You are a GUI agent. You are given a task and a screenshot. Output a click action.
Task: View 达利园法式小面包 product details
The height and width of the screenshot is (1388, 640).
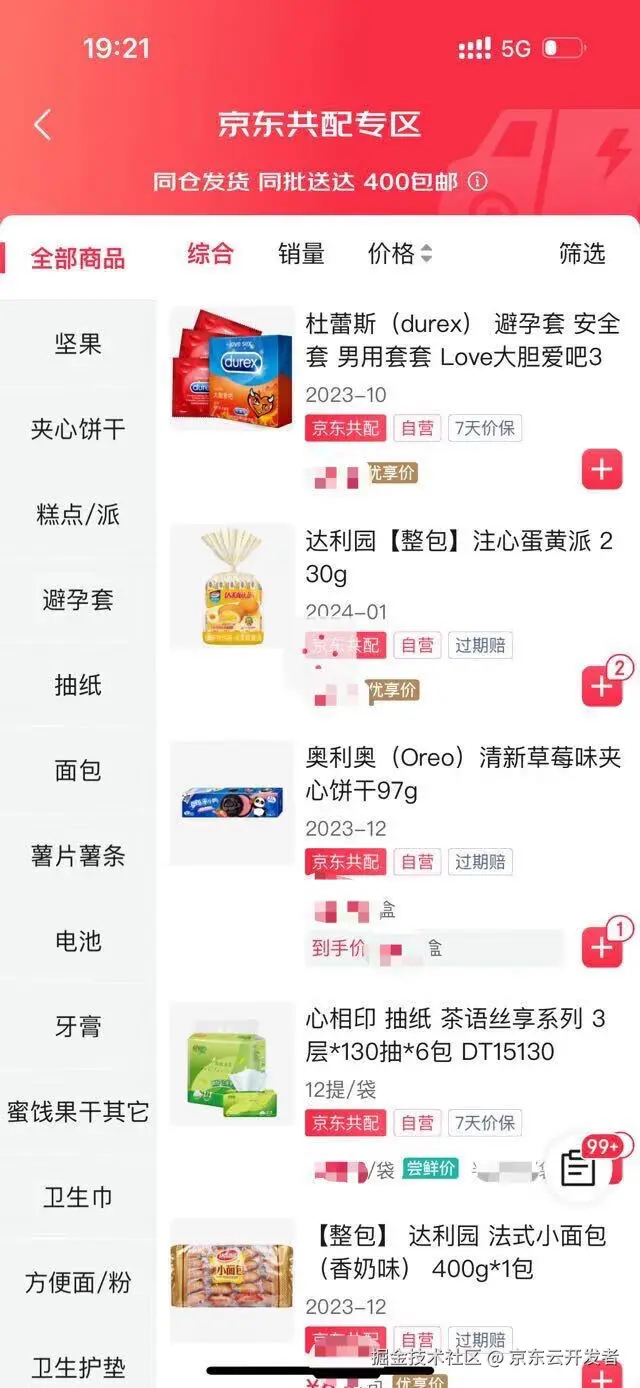click(x=455, y=1252)
